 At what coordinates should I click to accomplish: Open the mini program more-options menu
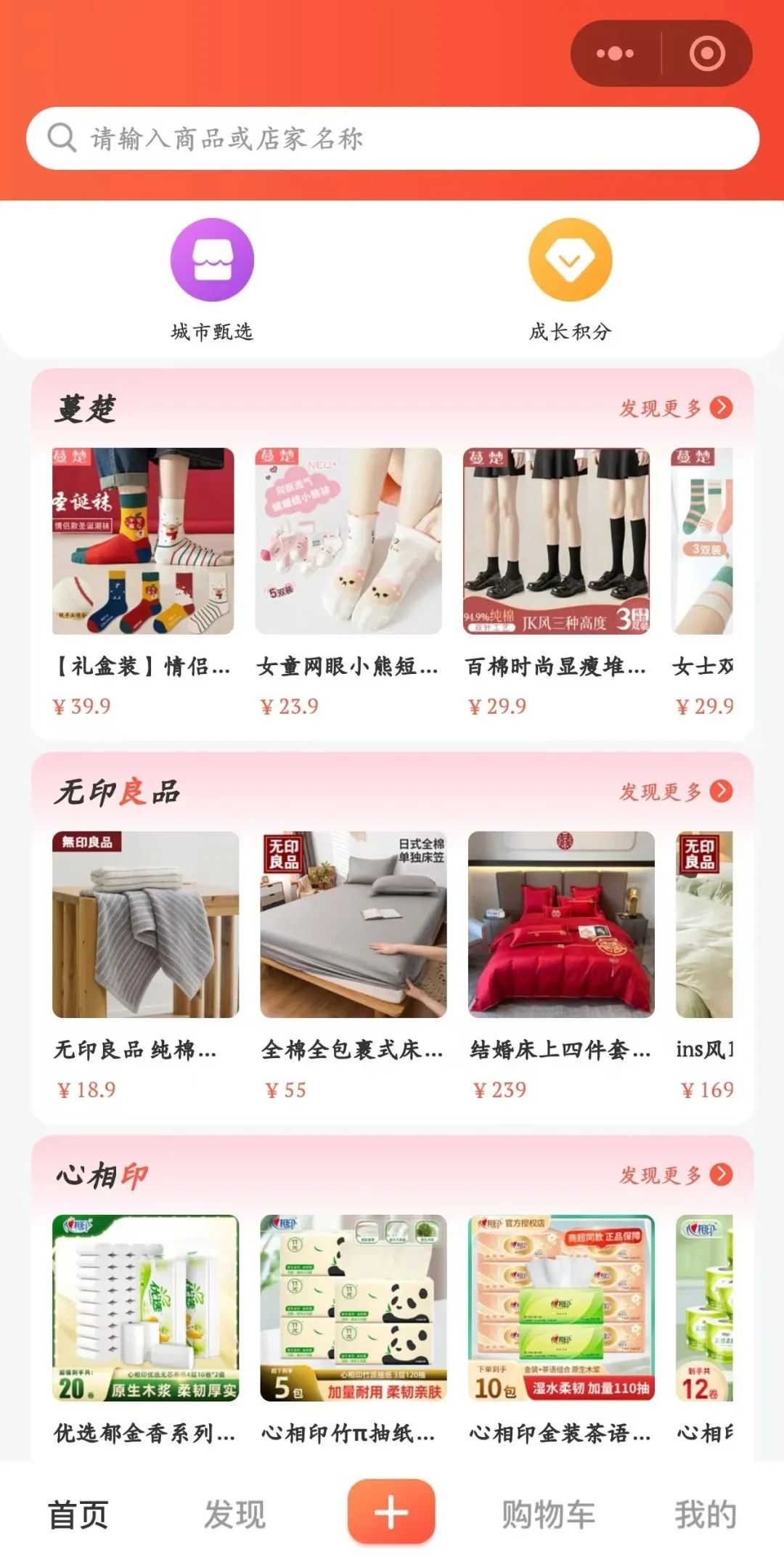click(615, 54)
